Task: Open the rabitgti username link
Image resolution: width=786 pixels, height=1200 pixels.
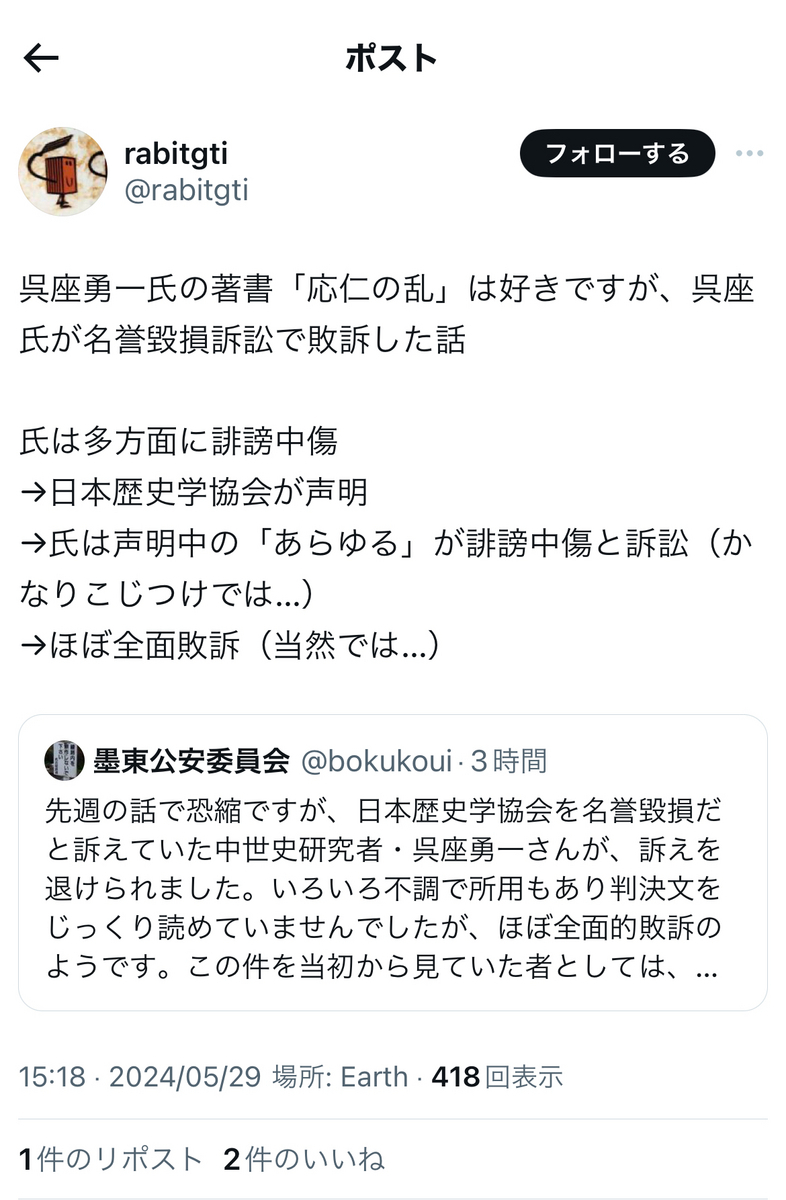Action: 176,153
